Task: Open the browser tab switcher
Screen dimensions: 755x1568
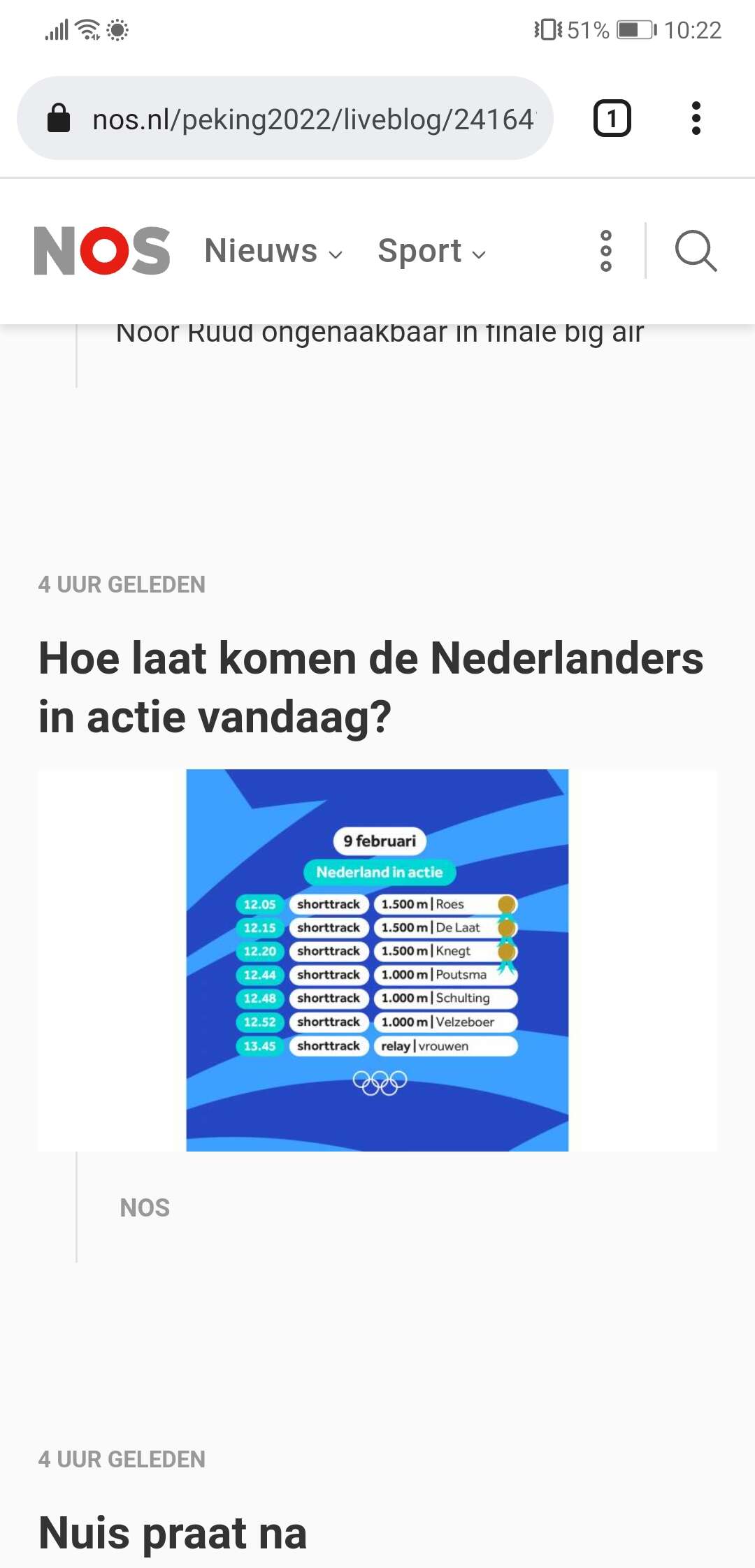Action: (x=612, y=118)
